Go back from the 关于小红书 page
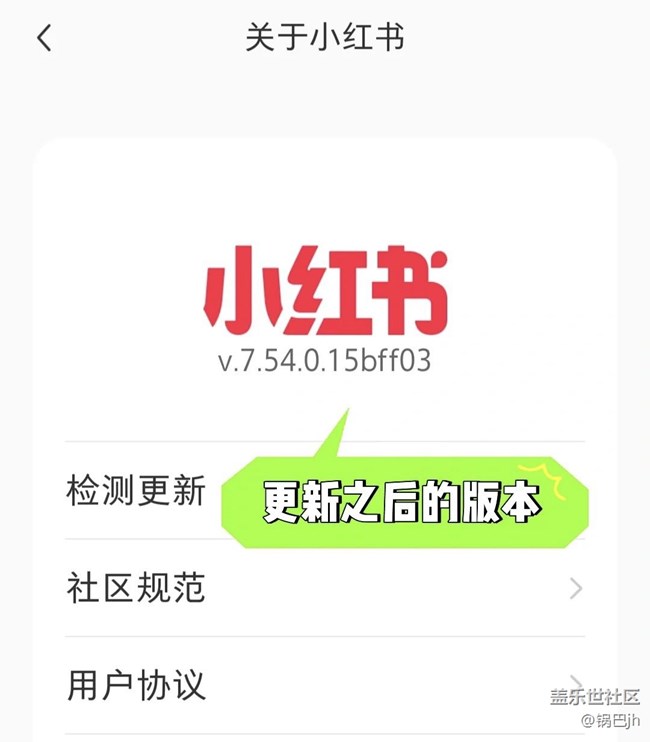Image resolution: width=650 pixels, height=742 pixels. point(44,39)
